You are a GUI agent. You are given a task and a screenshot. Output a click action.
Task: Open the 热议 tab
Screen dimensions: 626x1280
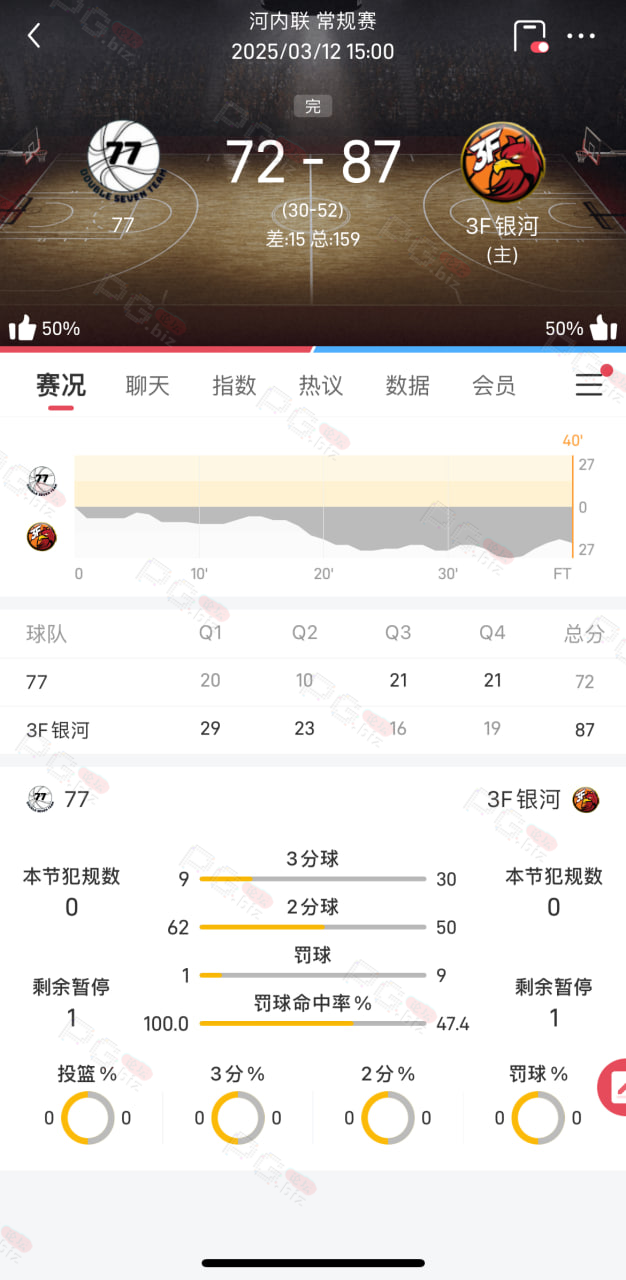coord(321,386)
